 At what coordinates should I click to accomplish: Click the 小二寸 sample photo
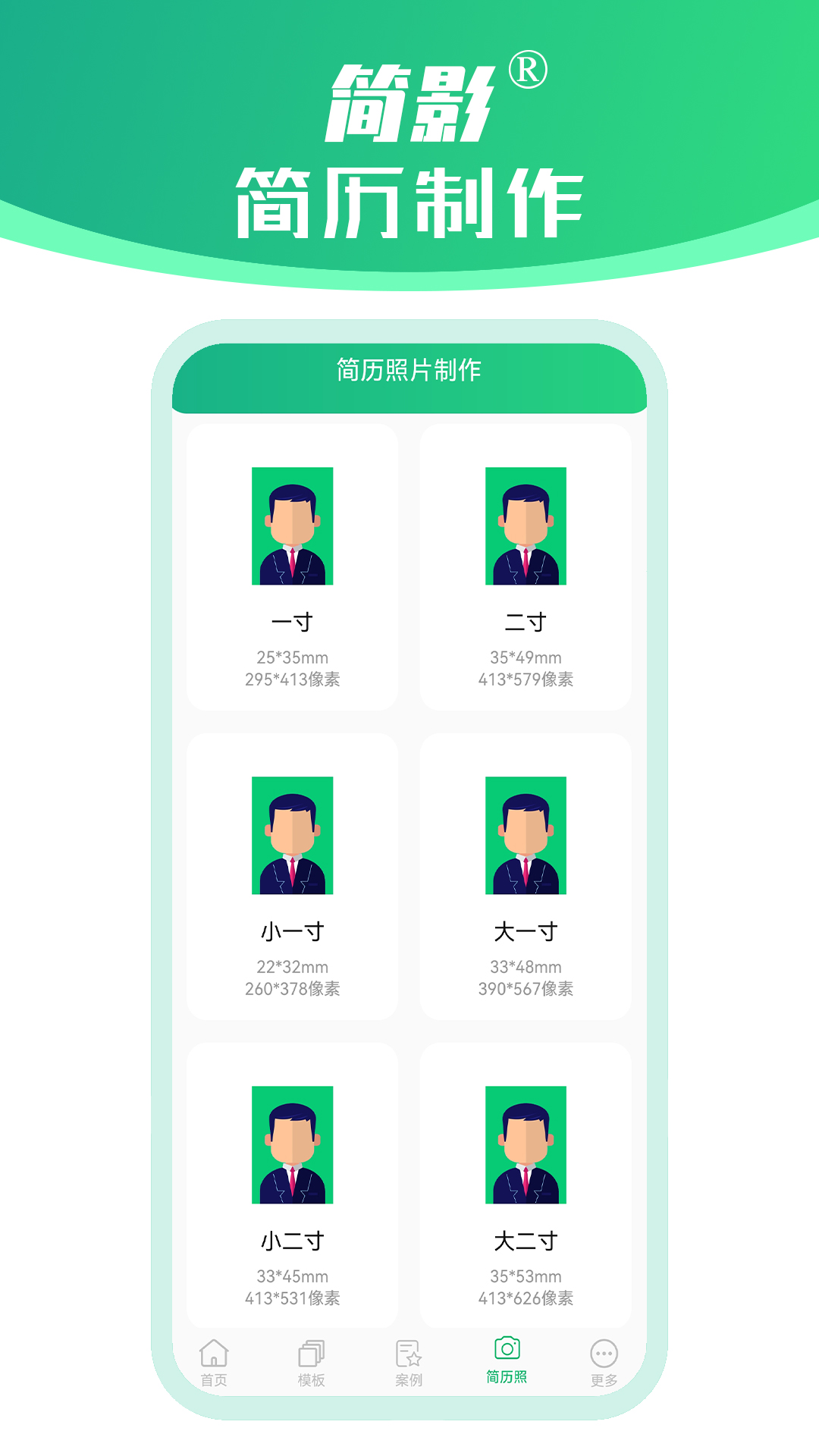pyautogui.click(x=293, y=1145)
